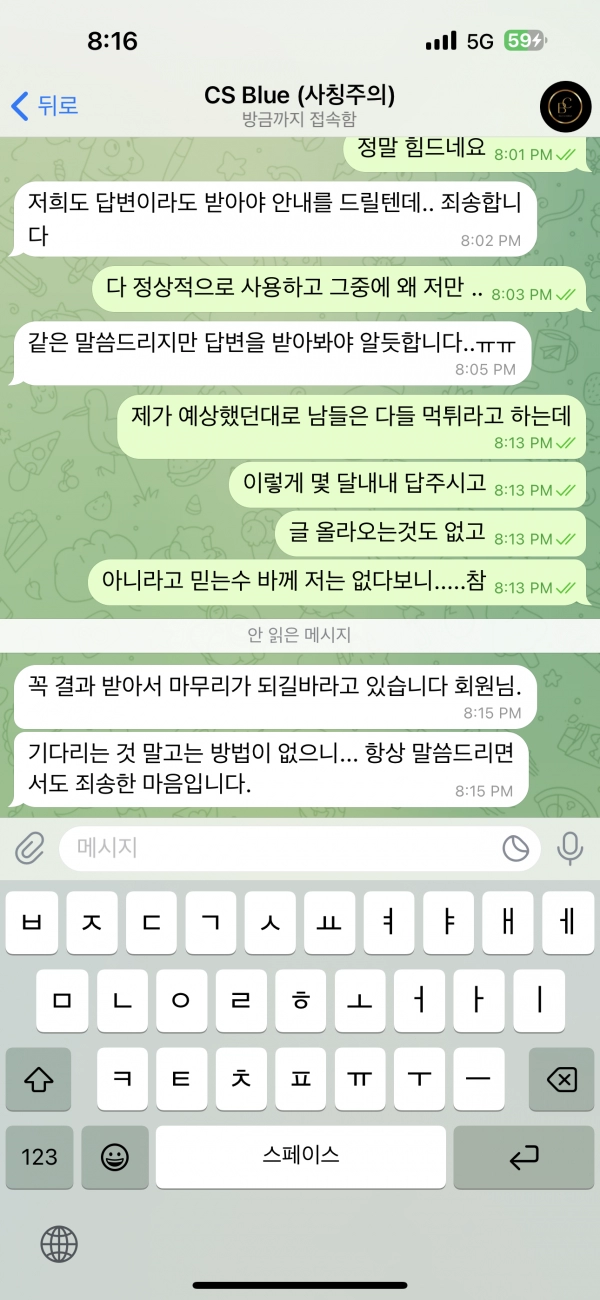The width and height of the screenshot is (600, 1300).
Task: Tap the keyboard backspace key
Action: click(561, 1079)
